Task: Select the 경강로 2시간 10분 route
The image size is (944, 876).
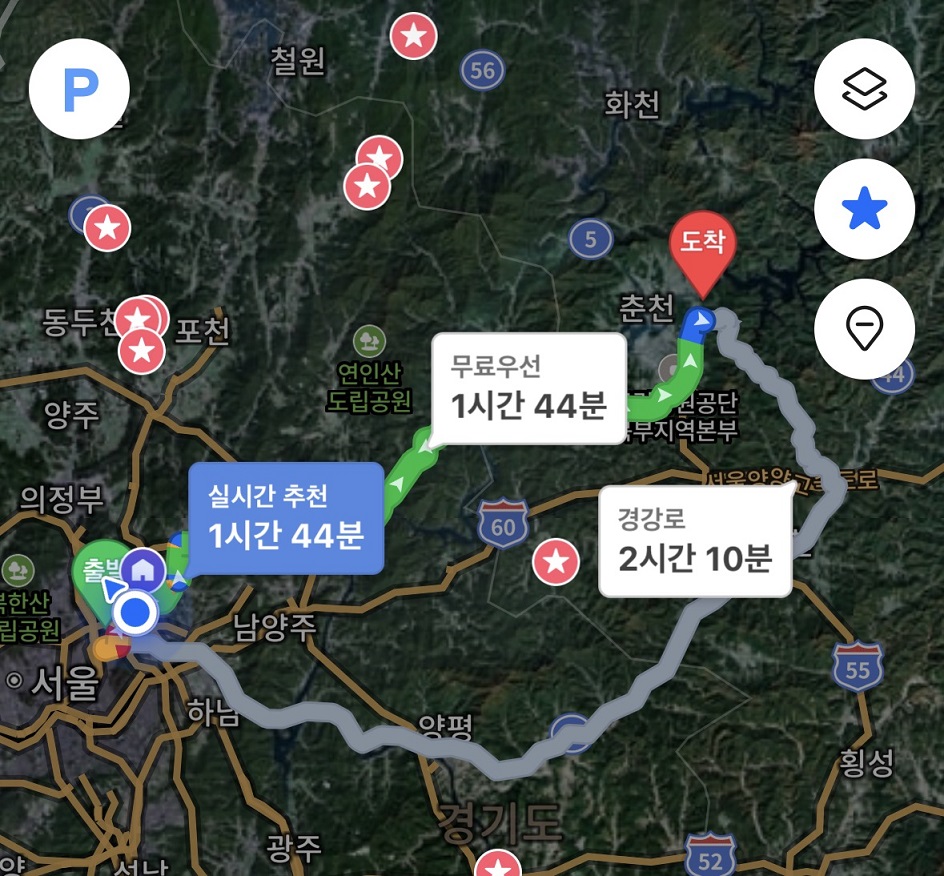Action: [695, 541]
